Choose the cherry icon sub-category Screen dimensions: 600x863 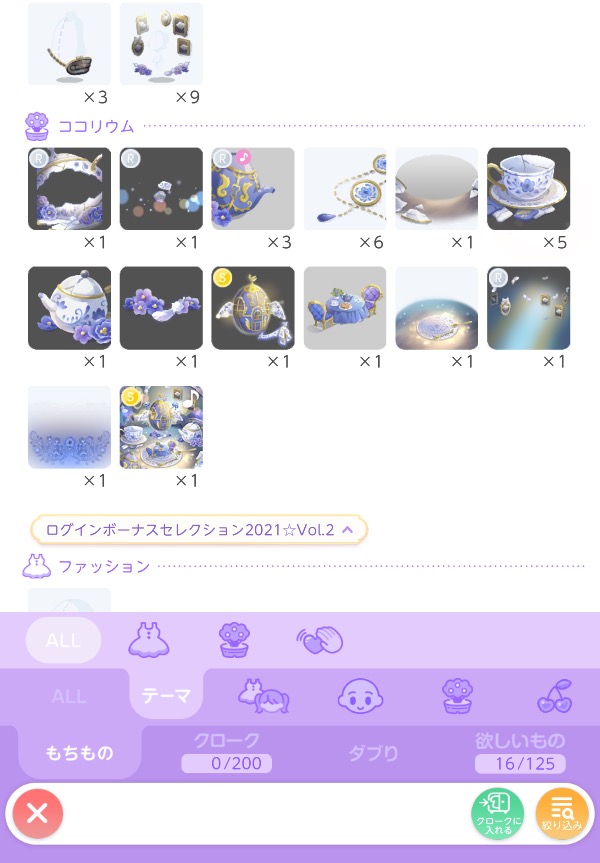point(554,696)
